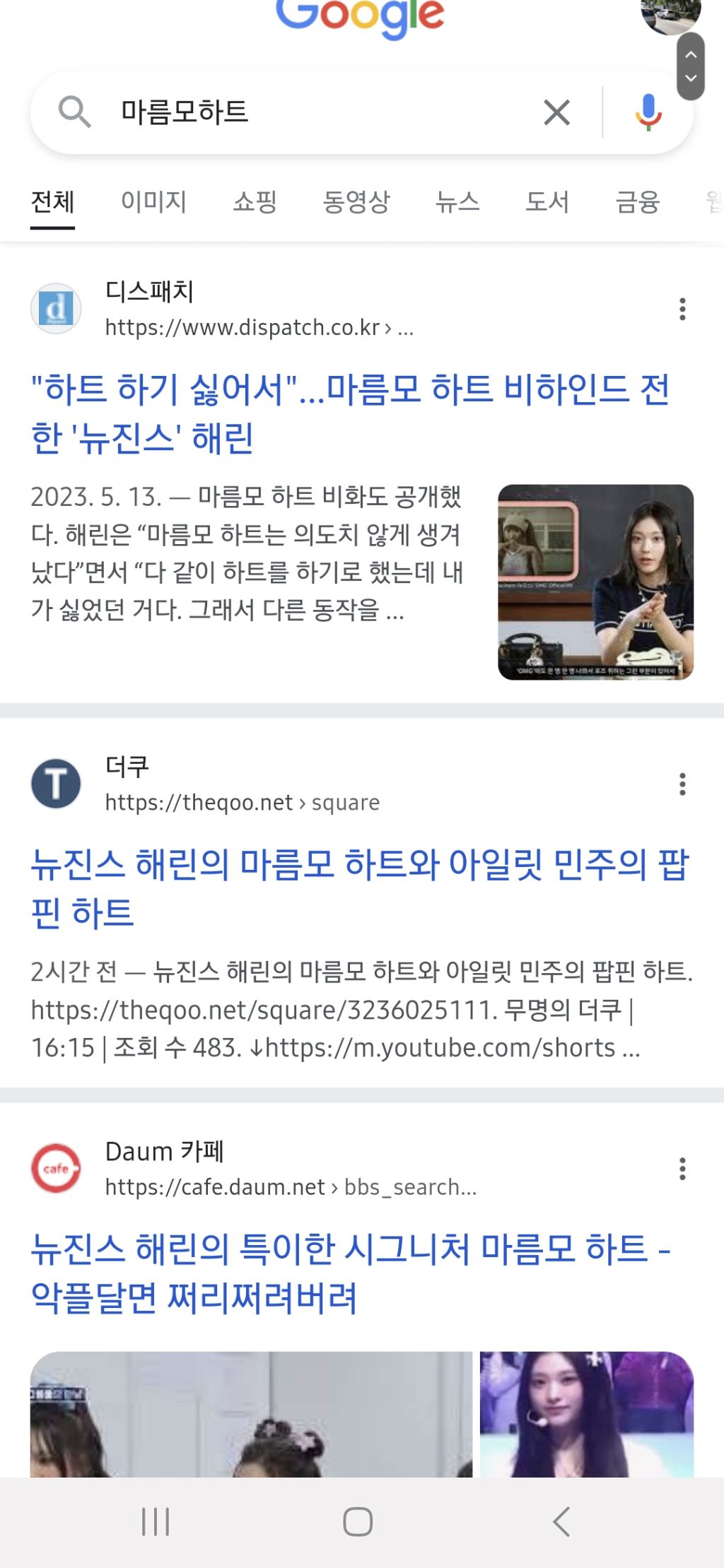Go back using the system back button
724x1568 pixels.
click(x=561, y=1521)
